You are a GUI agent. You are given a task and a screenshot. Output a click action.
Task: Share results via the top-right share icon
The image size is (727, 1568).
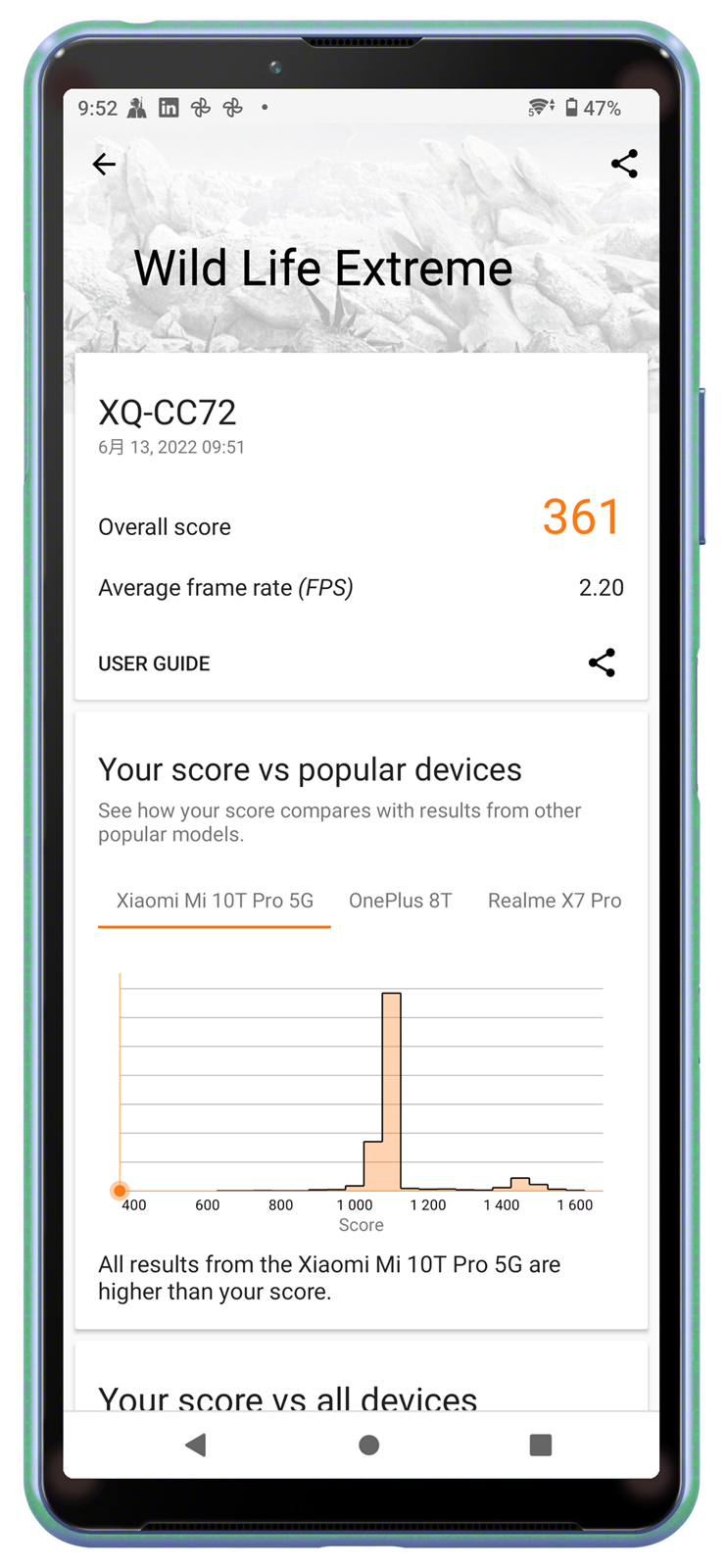[624, 164]
